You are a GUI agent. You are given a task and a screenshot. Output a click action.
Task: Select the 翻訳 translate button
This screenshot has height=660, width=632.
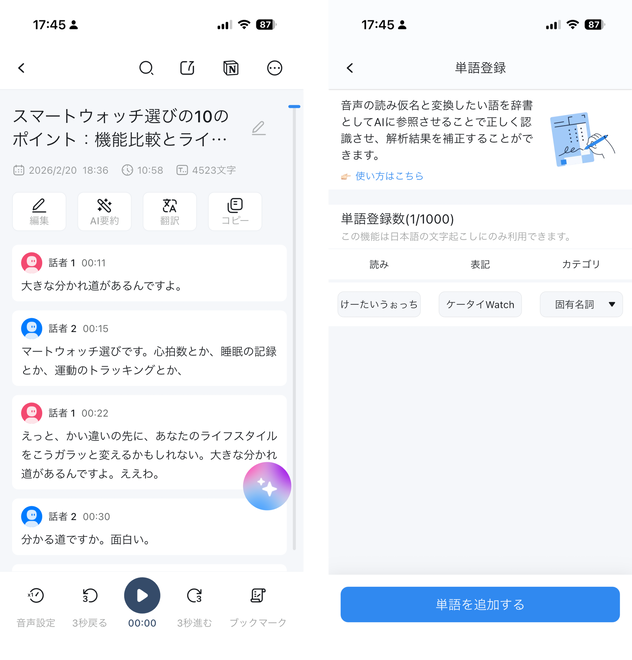pos(169,211)
